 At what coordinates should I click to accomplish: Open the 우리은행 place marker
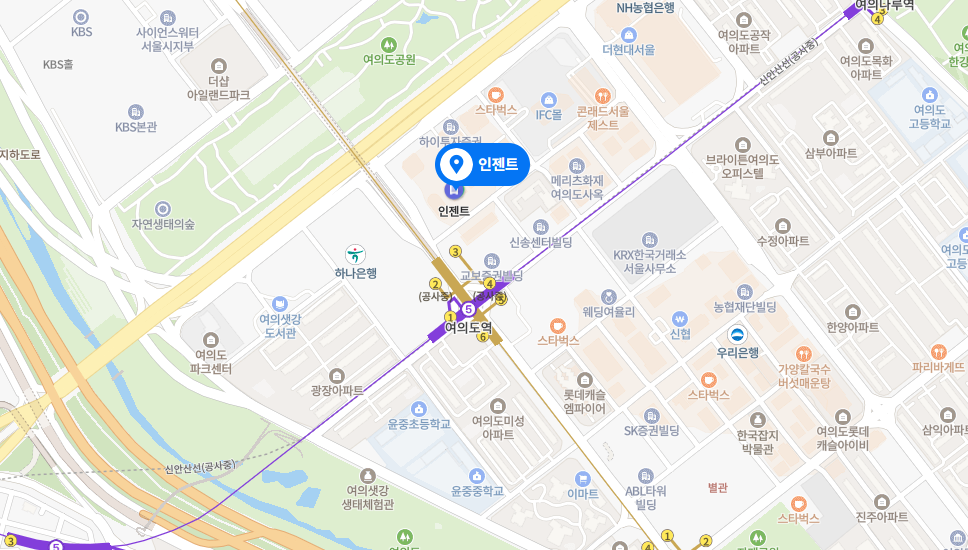click(x=737, y=334)
